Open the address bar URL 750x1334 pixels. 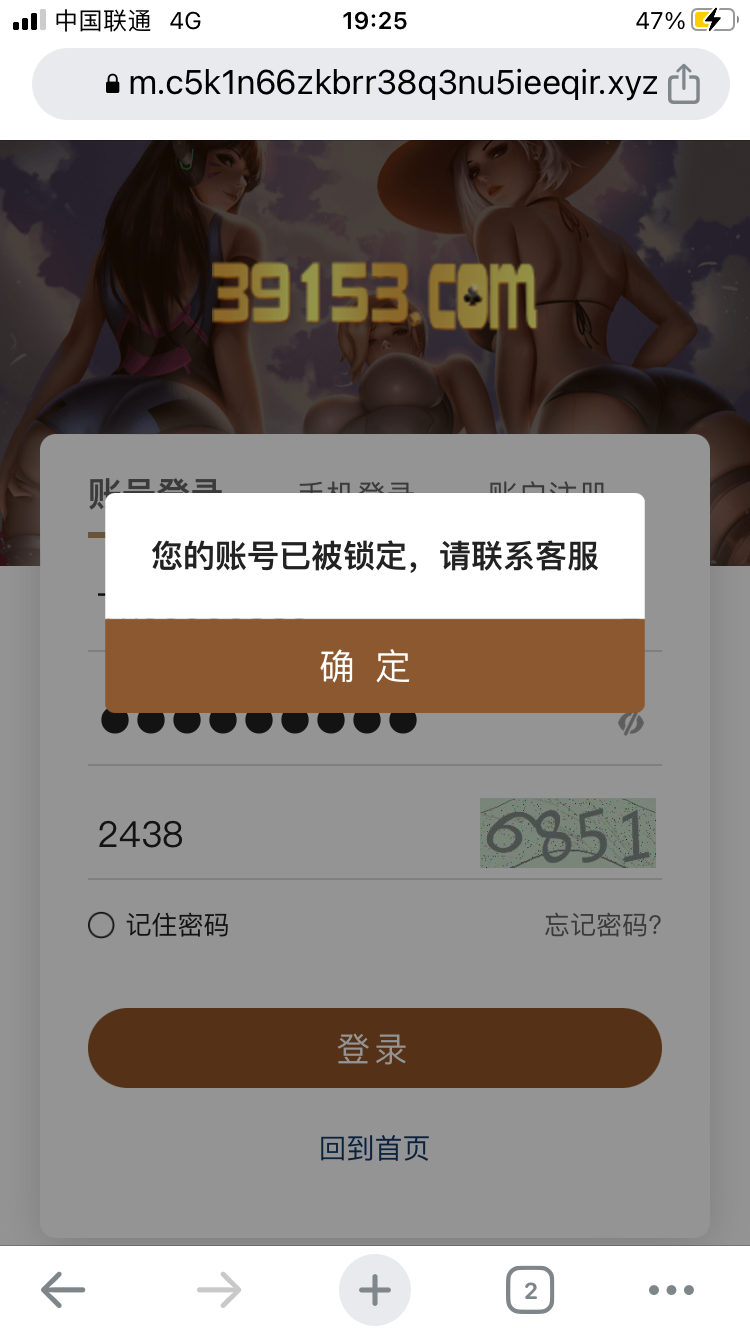tap(380, 84)
